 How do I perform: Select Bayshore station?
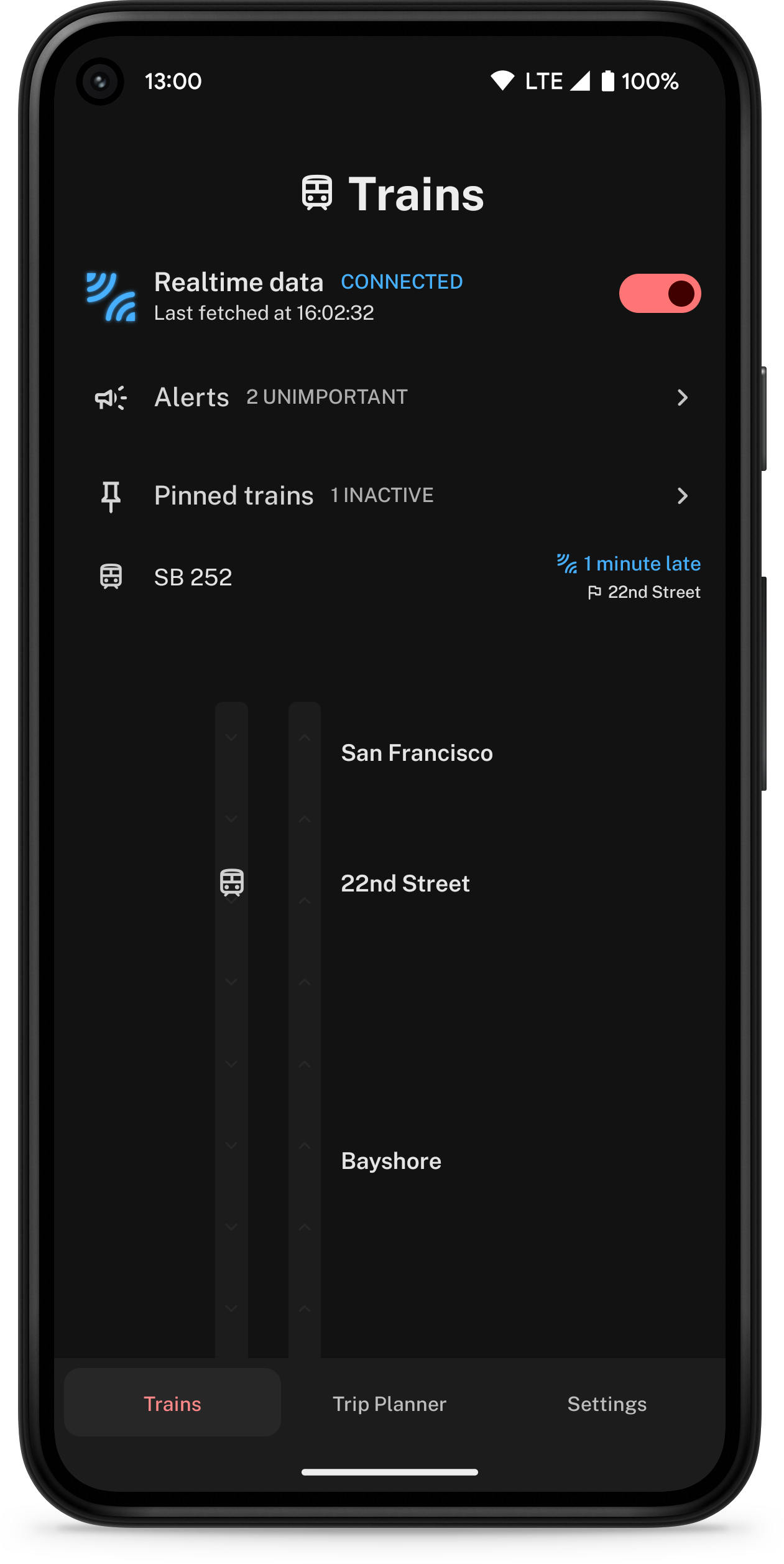coord(391,1161)
